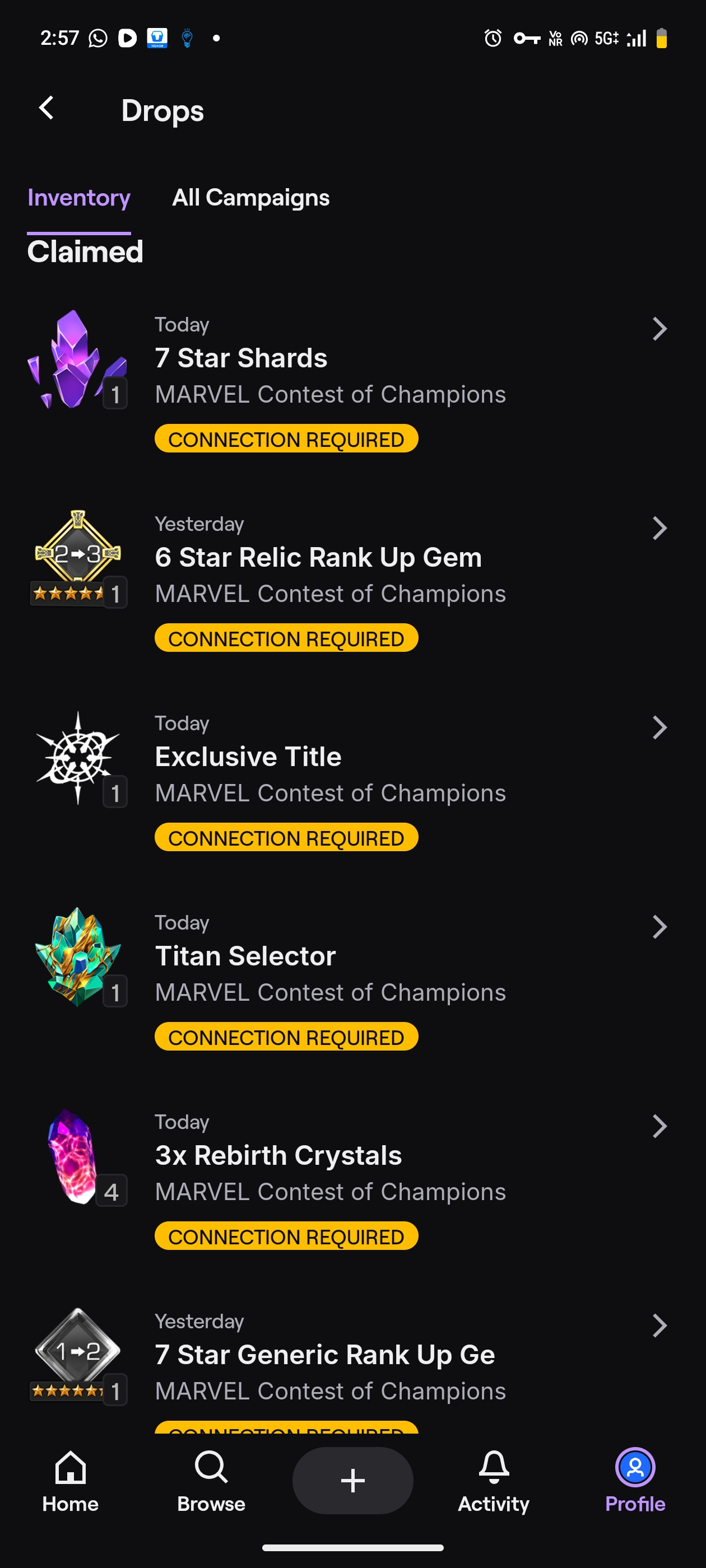View 6 Star Relic Rank Up Gem details
This screenshot has width=706, height=1568.
click(x=329, y=558)
